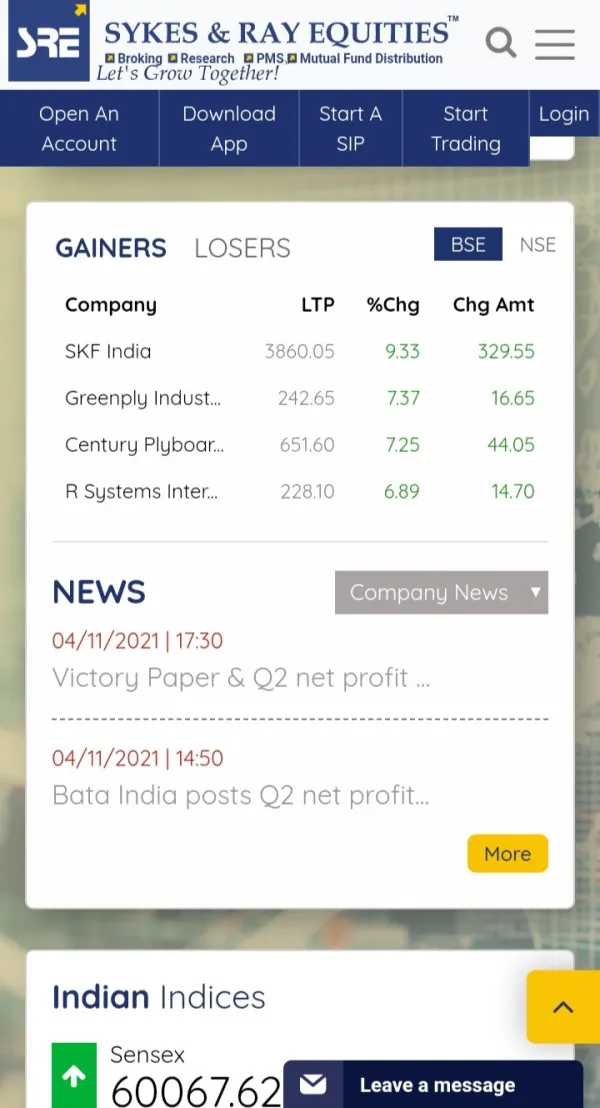Open the hamburger menu

pyautogui.click(x=554, y=44)
